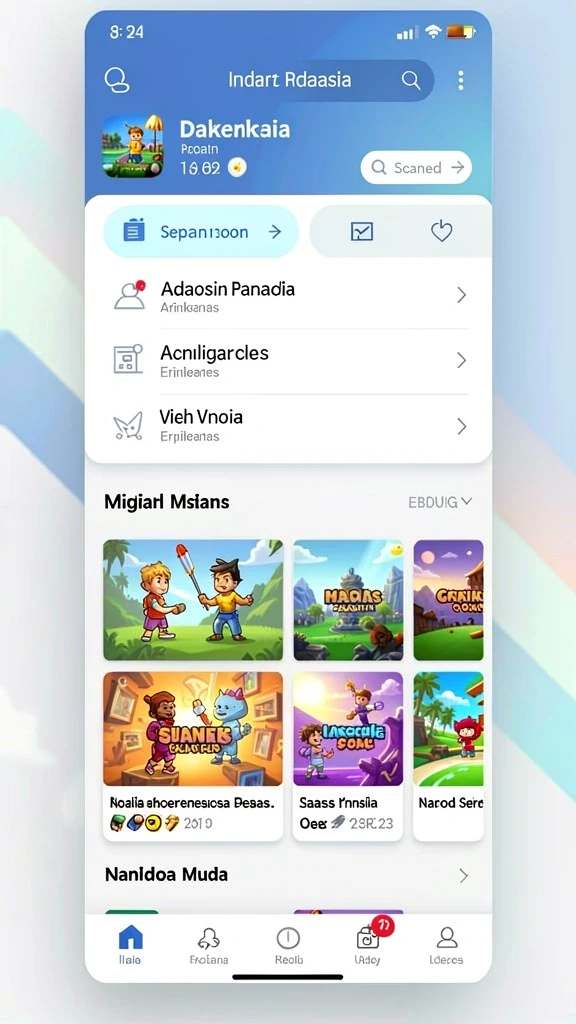Viewport: 576px width, 1024px height.
Task: Open the game card with two kids on grass
Action: pyautogui.click(x=193, y=600)
